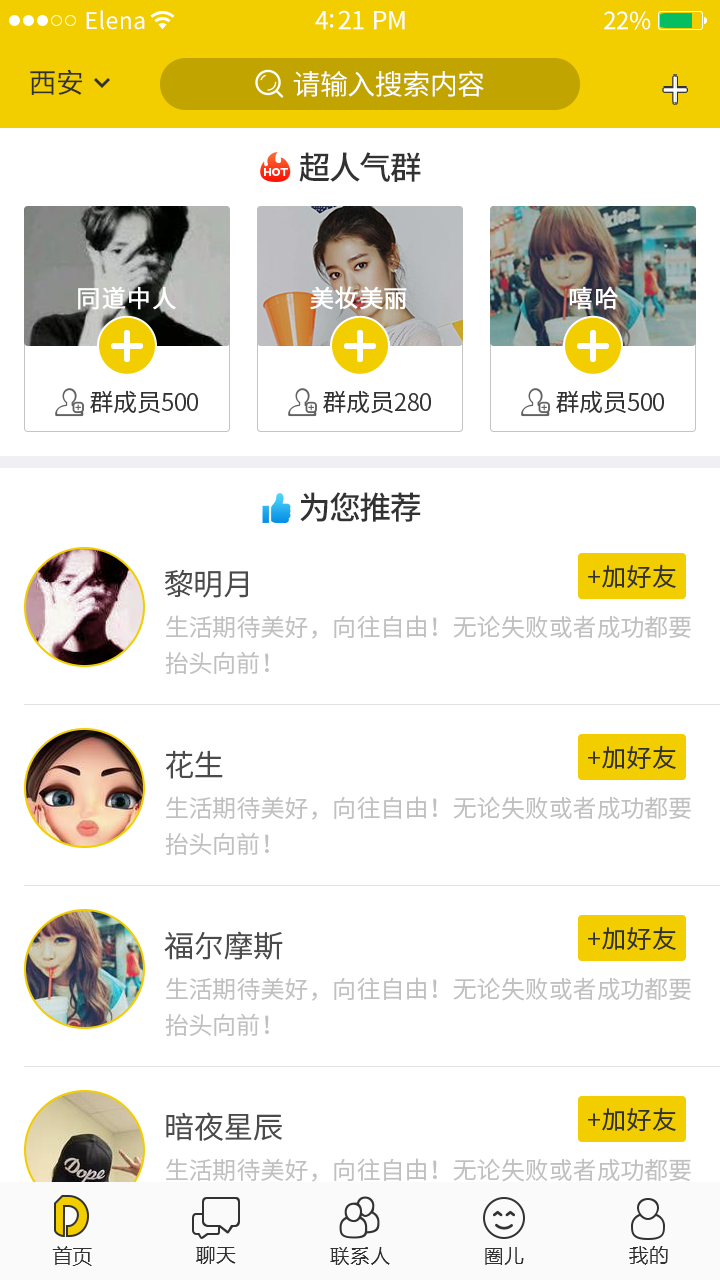Add 黎明月 as friend with +加好友
This screenshot has width=720, height=1280.
[631, 577]
